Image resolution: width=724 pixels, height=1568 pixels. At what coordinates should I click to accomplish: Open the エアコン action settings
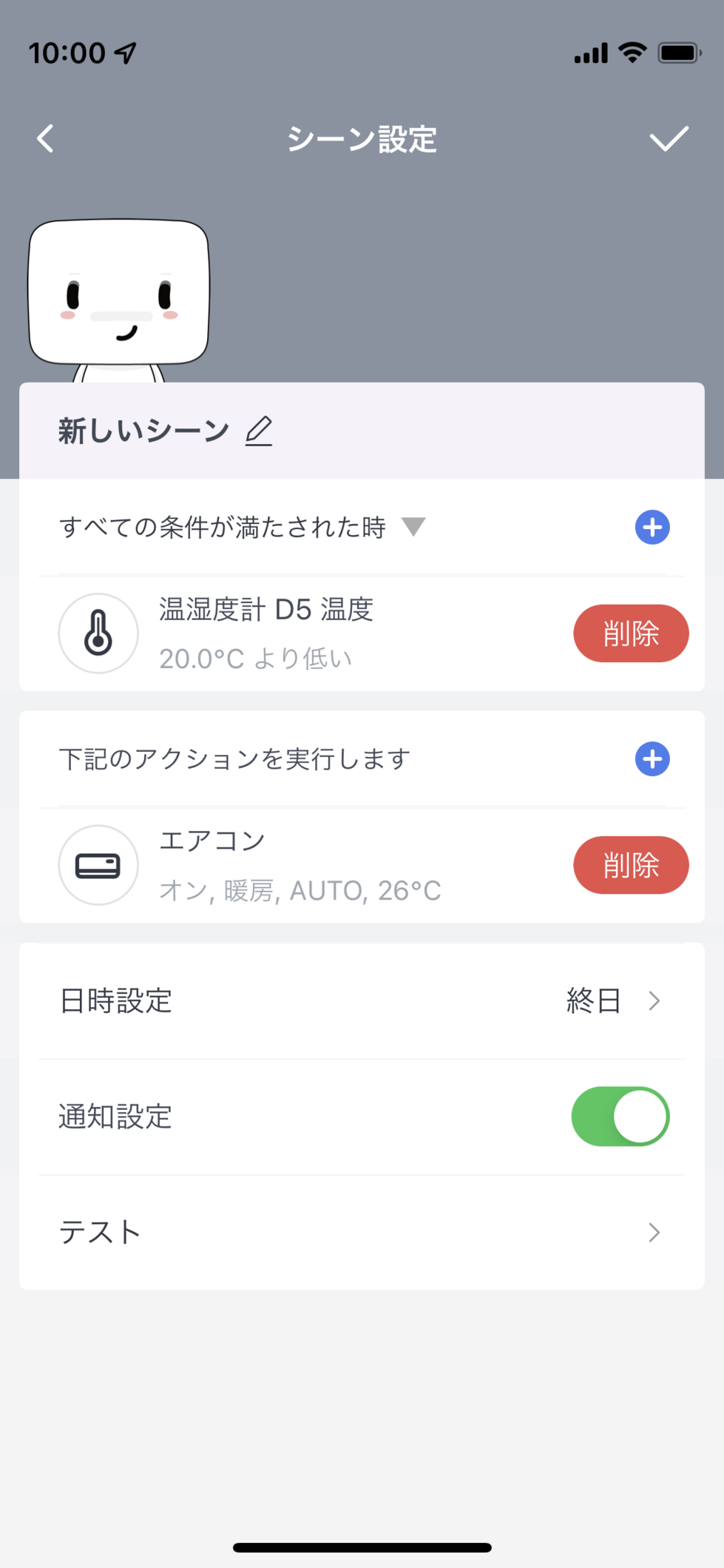(296, 865)
